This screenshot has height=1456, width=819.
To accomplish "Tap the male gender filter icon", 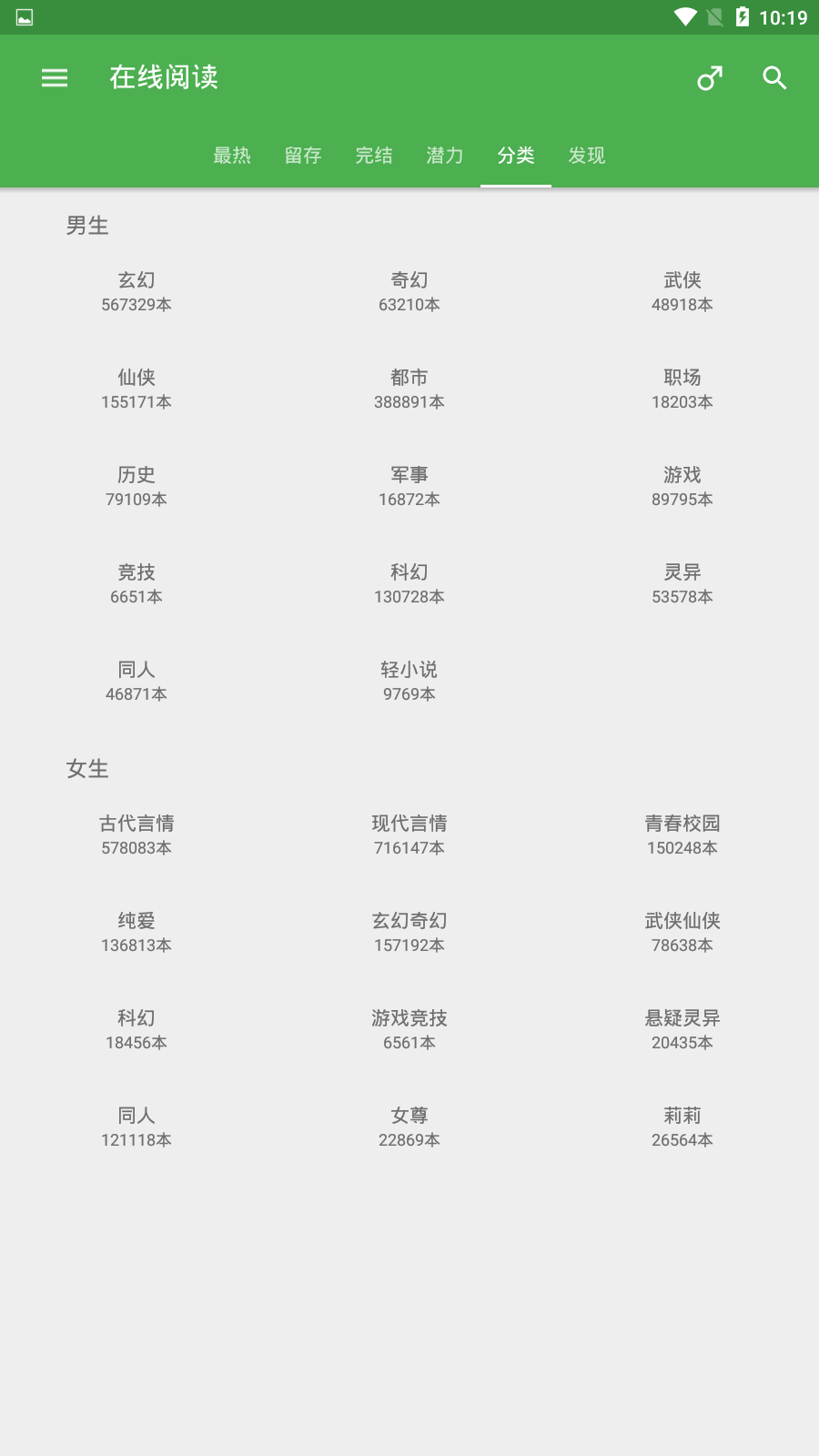I will tap(710, 78).
